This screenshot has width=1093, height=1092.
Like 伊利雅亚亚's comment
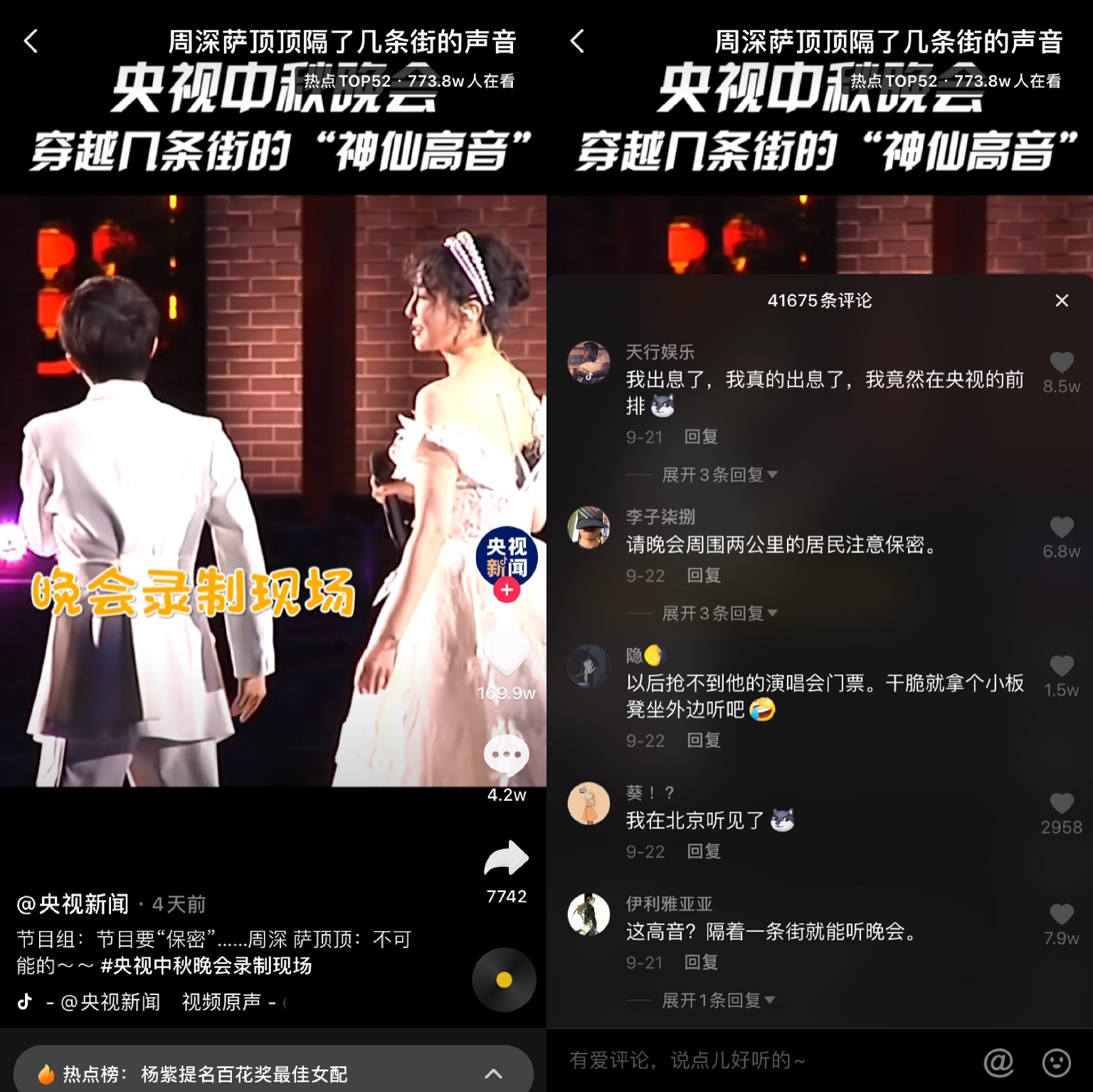point(1062,915)
